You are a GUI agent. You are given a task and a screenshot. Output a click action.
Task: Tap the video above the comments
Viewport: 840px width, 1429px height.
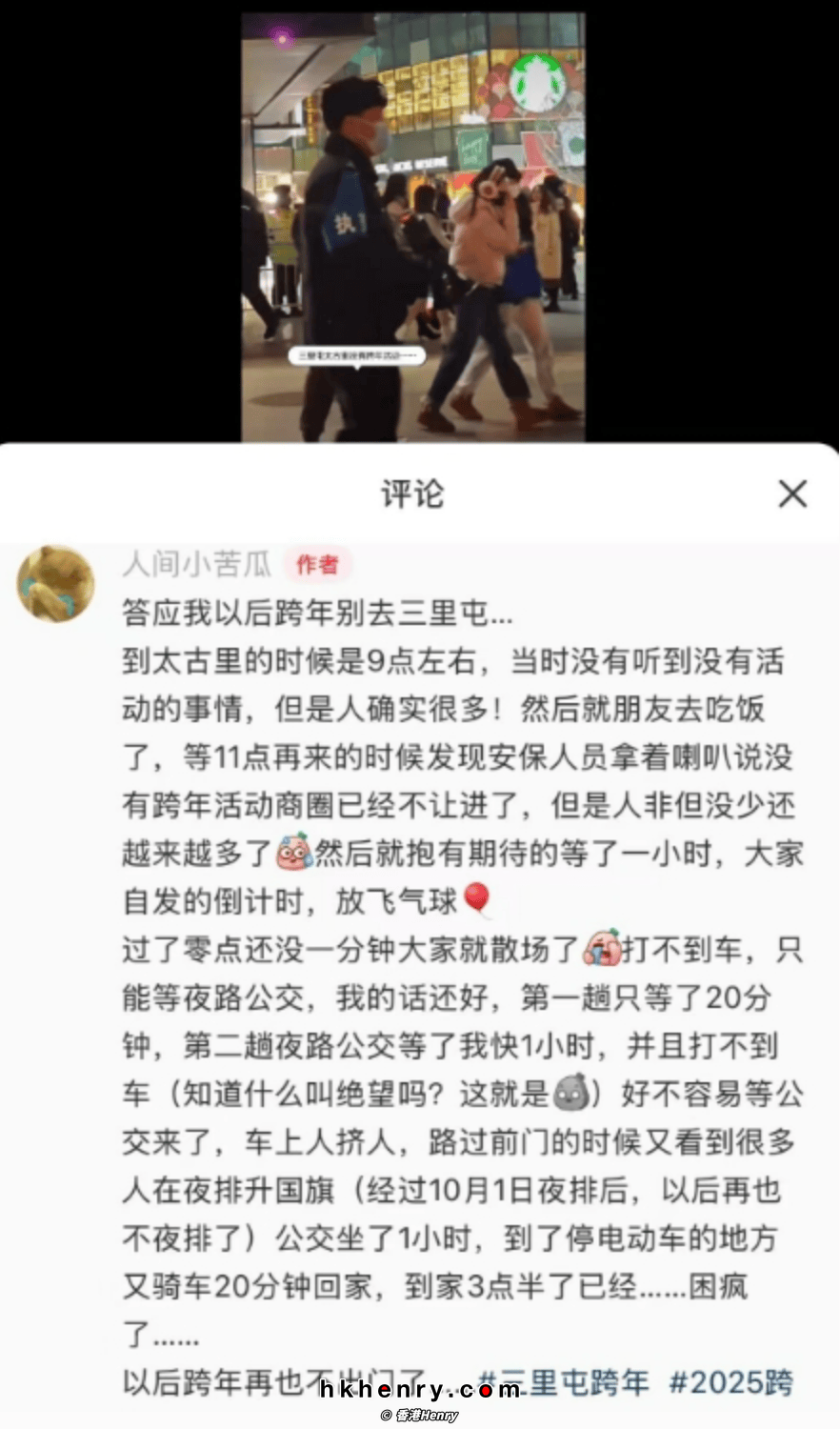tap(412, 227)
